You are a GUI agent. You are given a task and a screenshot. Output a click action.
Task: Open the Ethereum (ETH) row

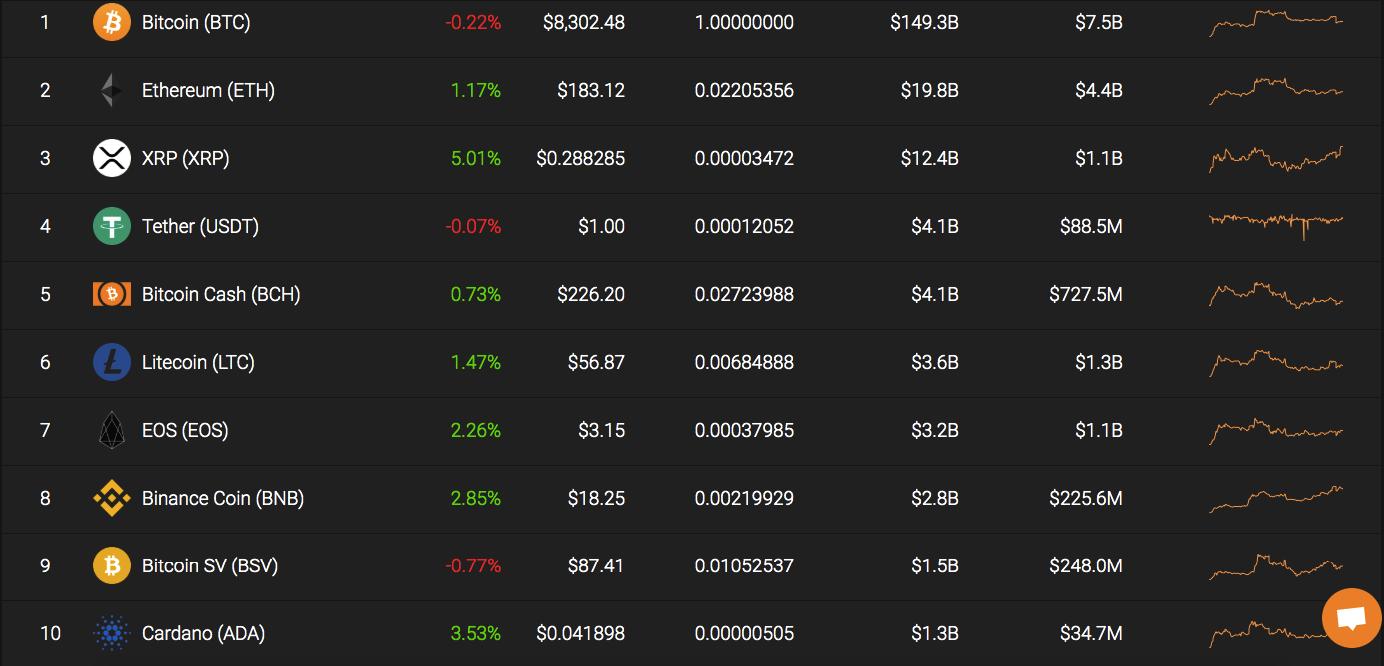(208, 90)
